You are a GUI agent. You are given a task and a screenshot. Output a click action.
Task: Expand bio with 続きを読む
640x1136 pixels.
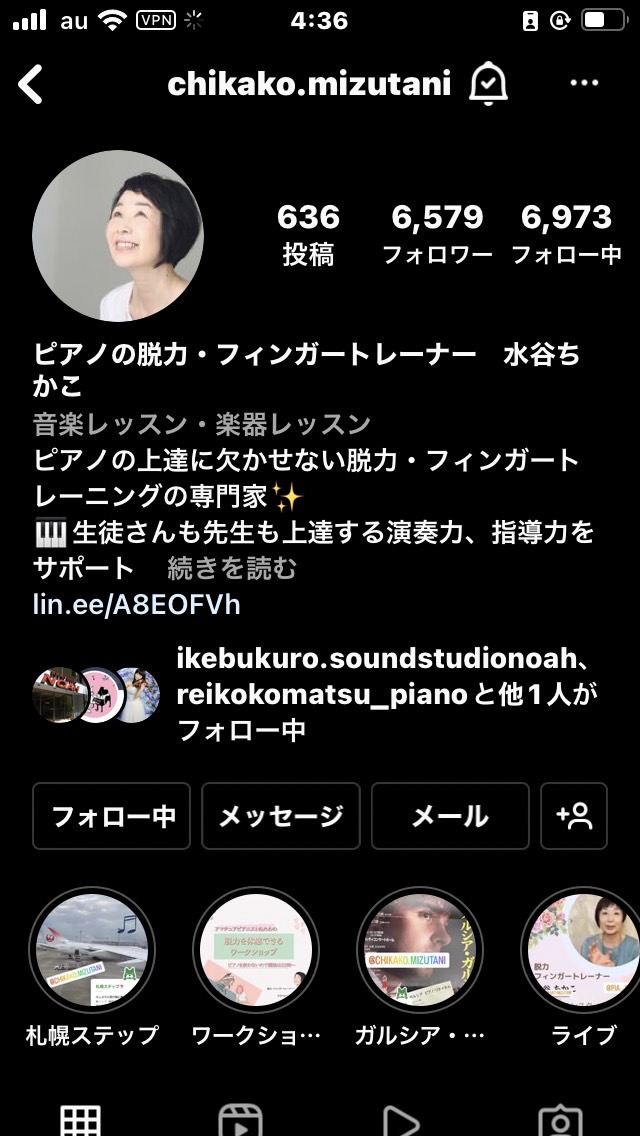[232, 569]
